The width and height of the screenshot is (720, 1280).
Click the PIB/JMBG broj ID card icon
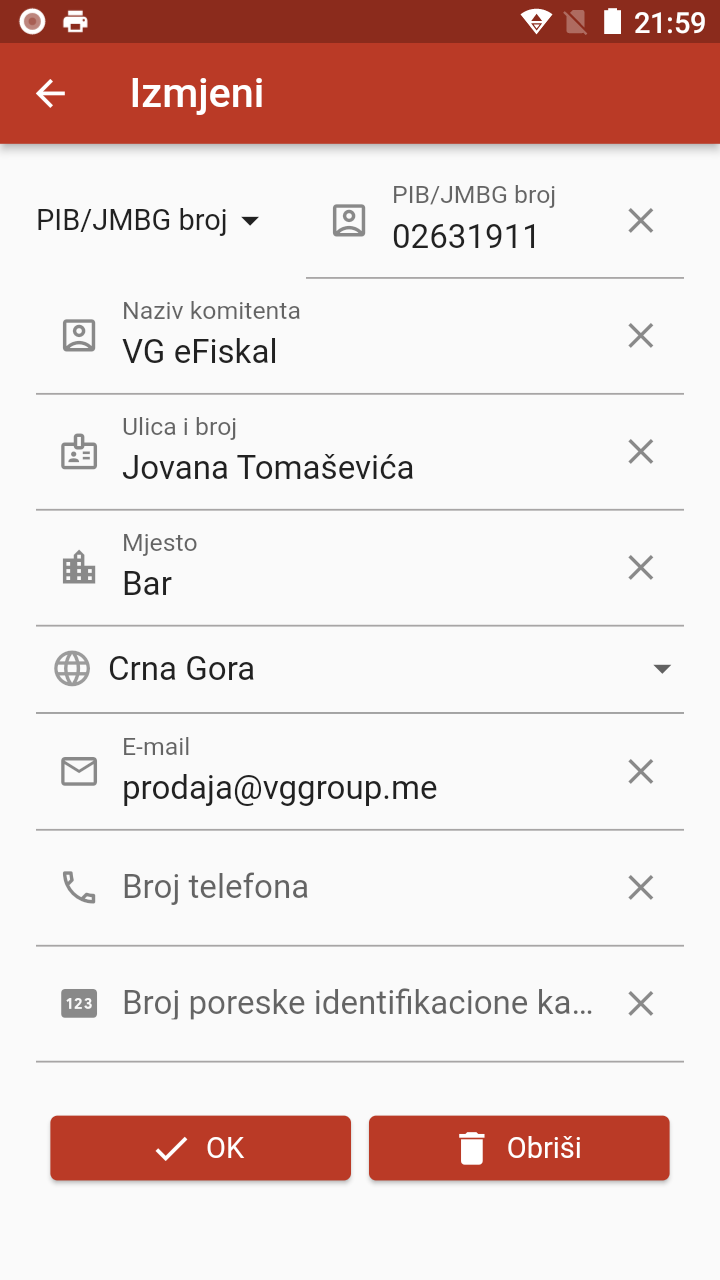point(348,220)
